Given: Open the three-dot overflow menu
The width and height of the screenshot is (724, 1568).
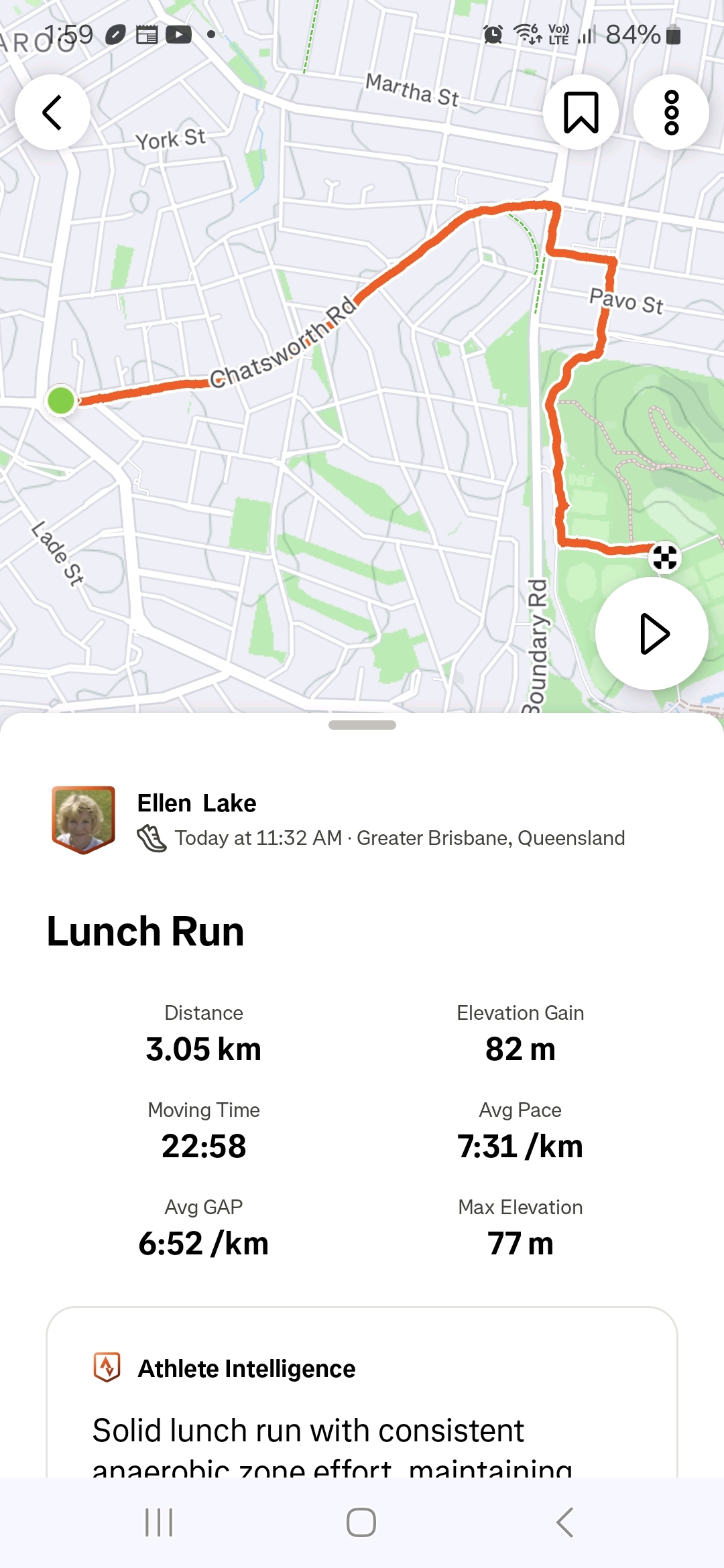Looking at the screenshot, I should point(671,113).
